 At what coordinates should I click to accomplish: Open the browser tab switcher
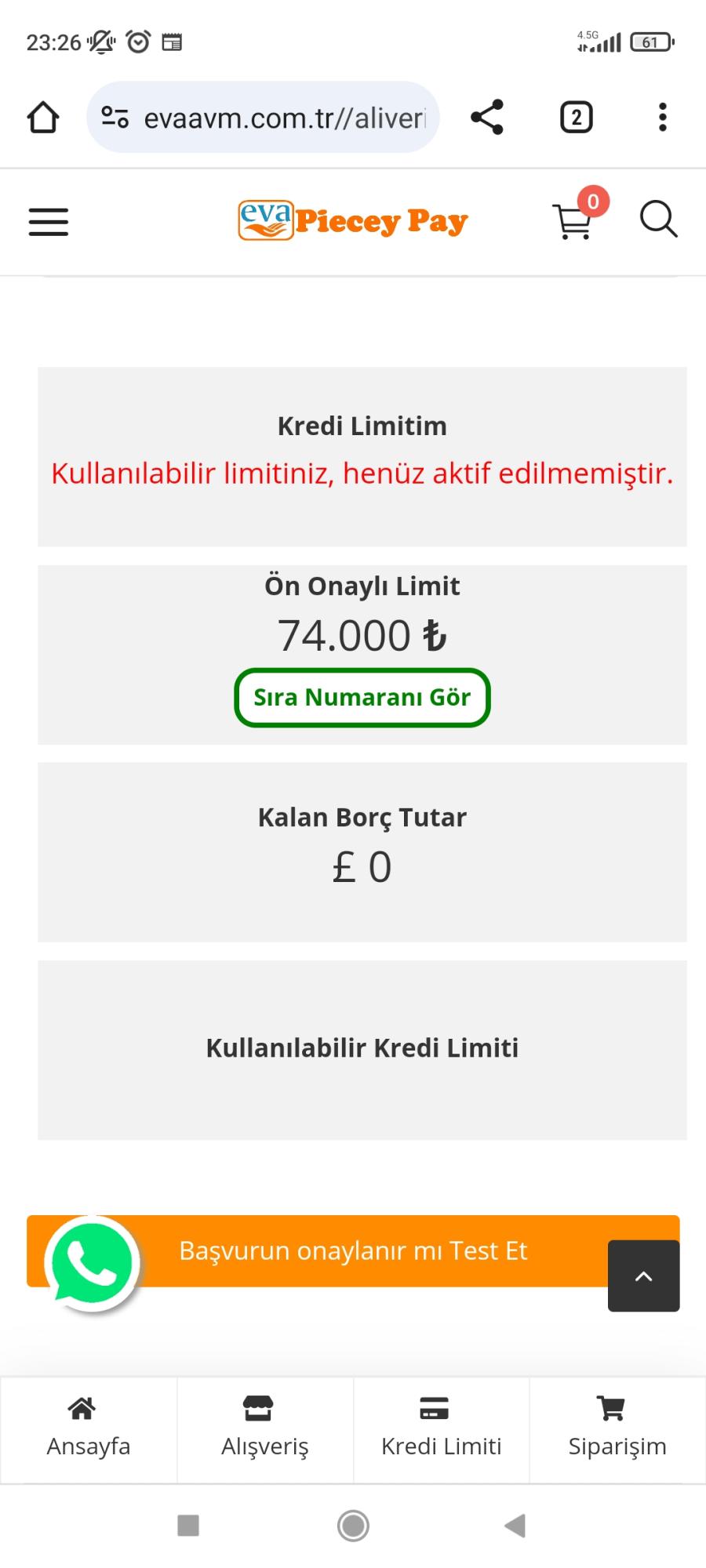[x=575, y=117]
